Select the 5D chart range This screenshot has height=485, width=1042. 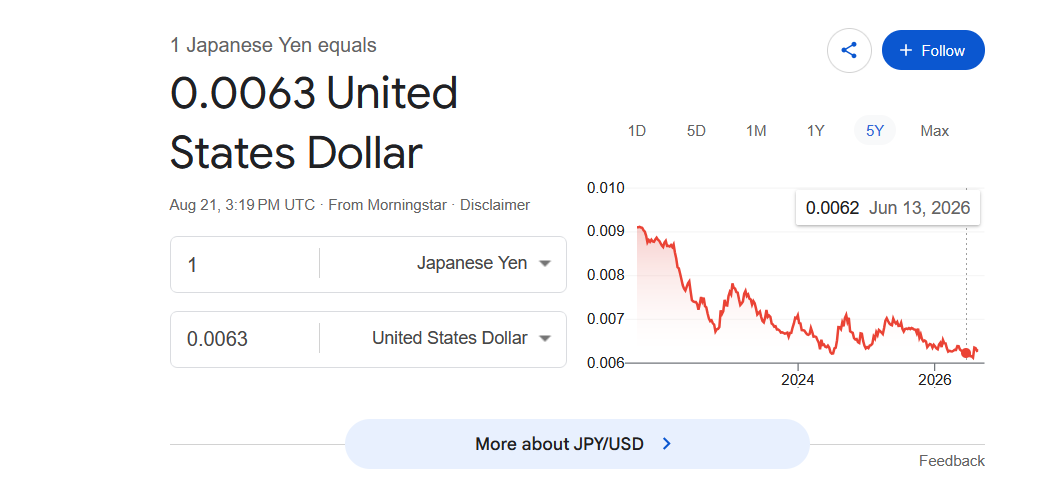click(x=696, y=131)
